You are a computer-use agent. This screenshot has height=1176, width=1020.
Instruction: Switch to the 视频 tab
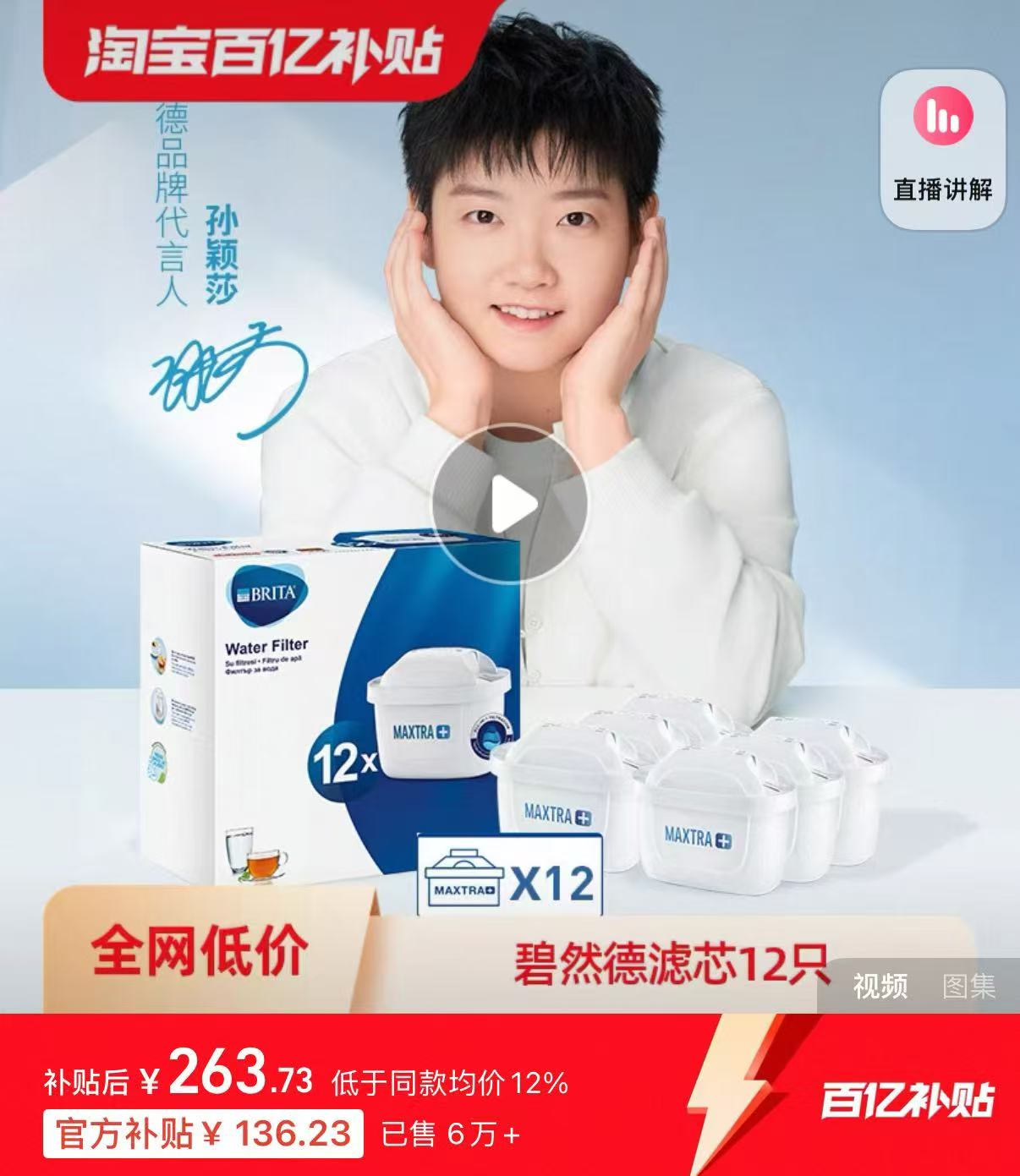880,986
